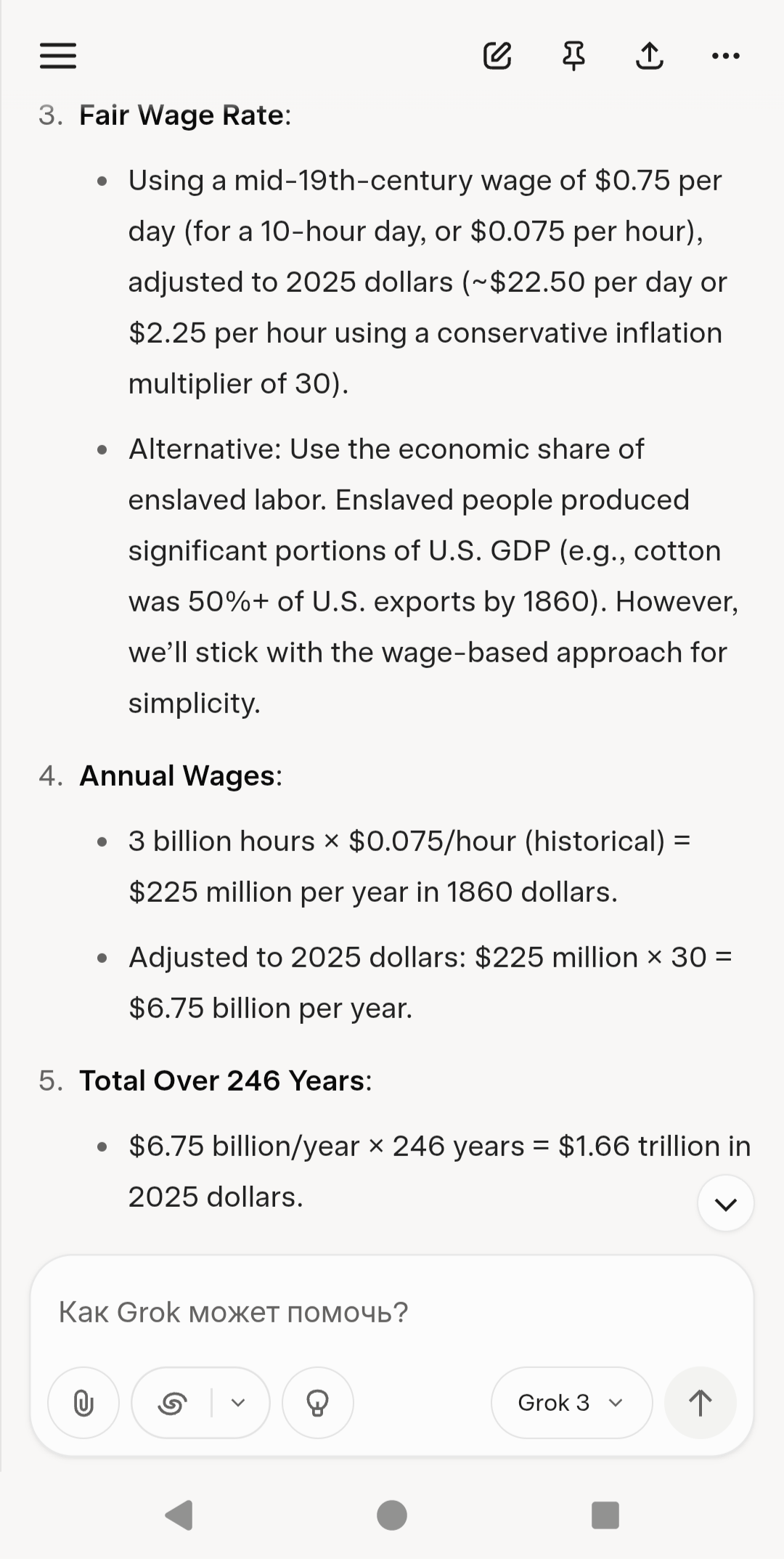Activate the DeepSearch swirl button
The image size is (784, 1559).
[172, 1403]
